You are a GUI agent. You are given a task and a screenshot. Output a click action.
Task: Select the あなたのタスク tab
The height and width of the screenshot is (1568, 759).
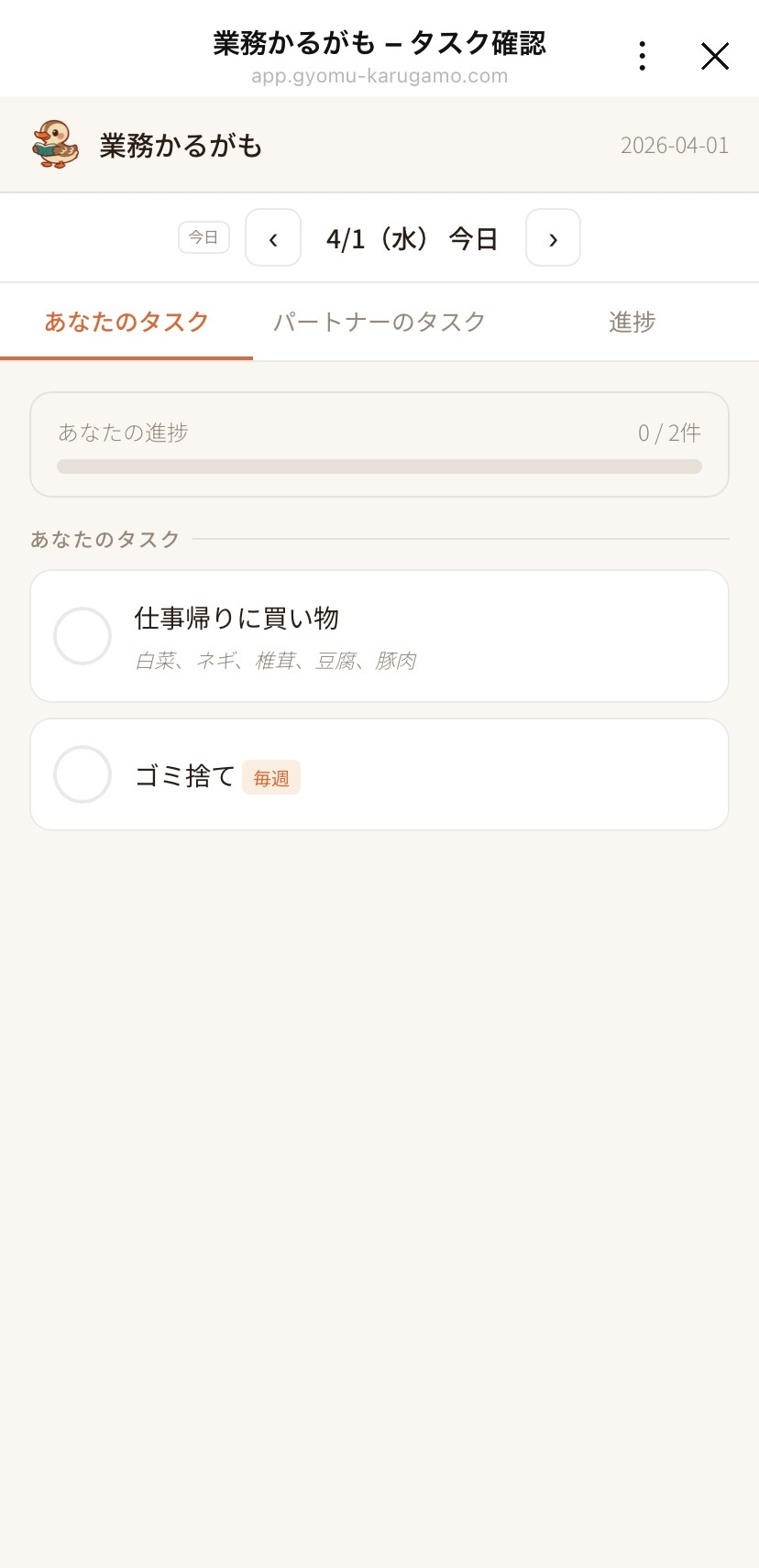pos(126,322)
